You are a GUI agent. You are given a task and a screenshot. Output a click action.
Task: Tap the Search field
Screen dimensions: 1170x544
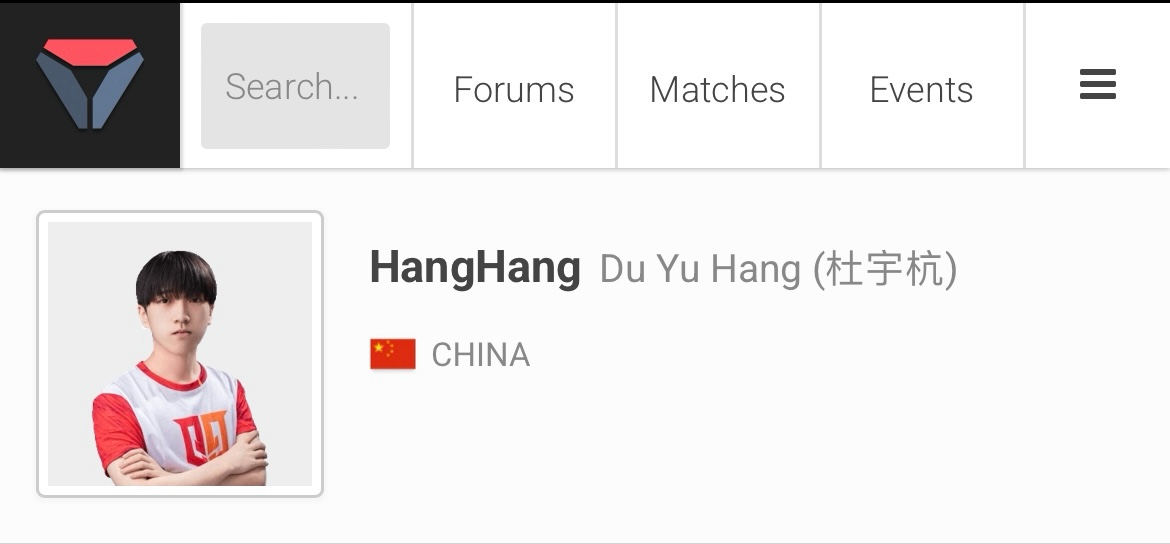[295, 87]
